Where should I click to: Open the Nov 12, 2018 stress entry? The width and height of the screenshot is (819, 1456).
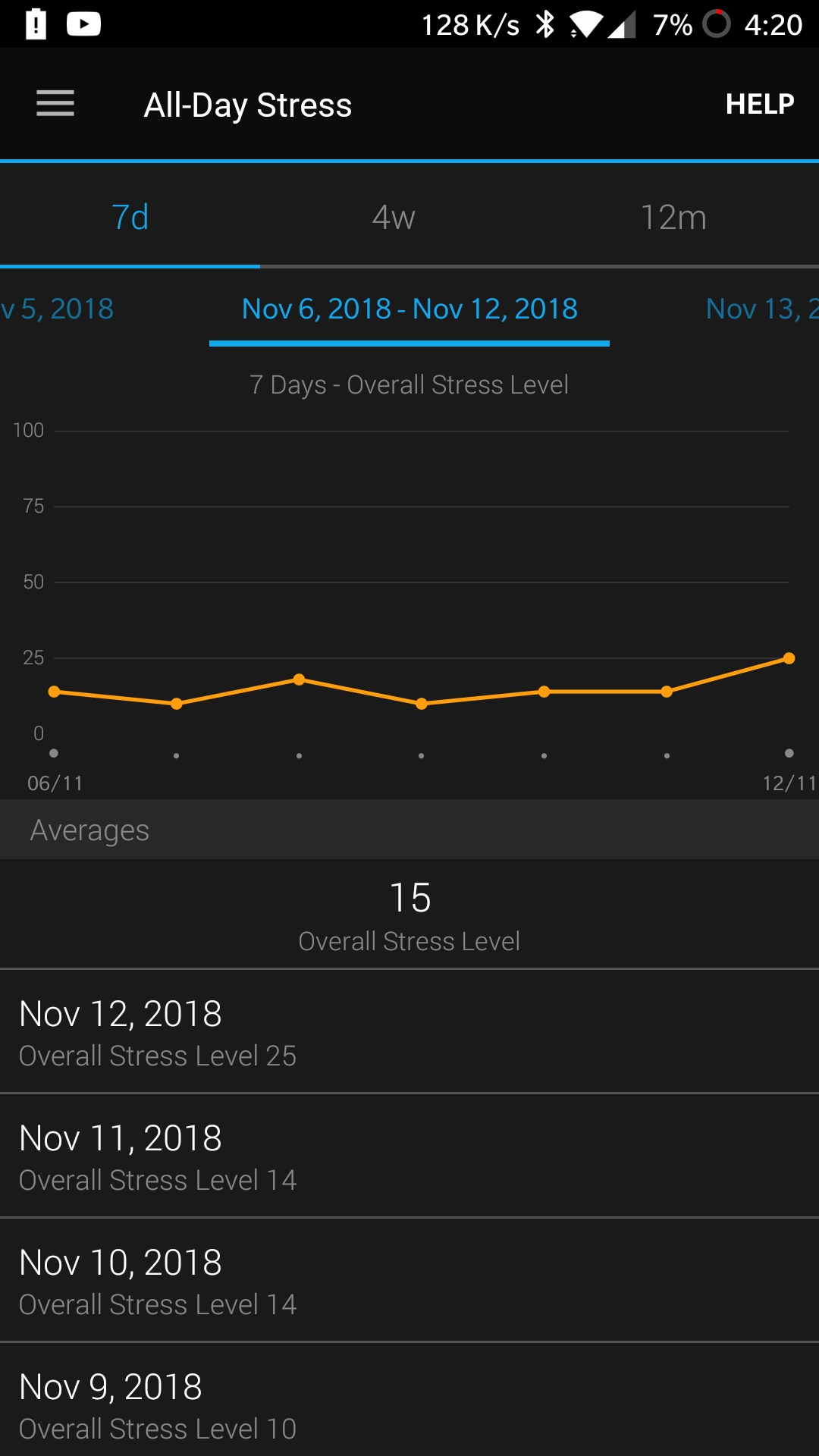click(409, 1031)
